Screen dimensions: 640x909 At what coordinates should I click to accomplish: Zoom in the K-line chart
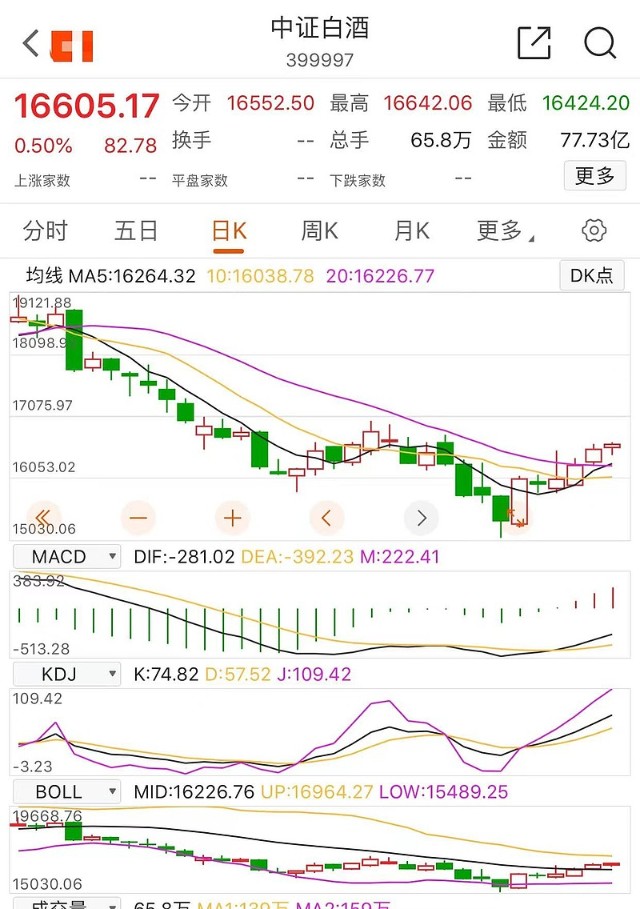pos(232,518)
